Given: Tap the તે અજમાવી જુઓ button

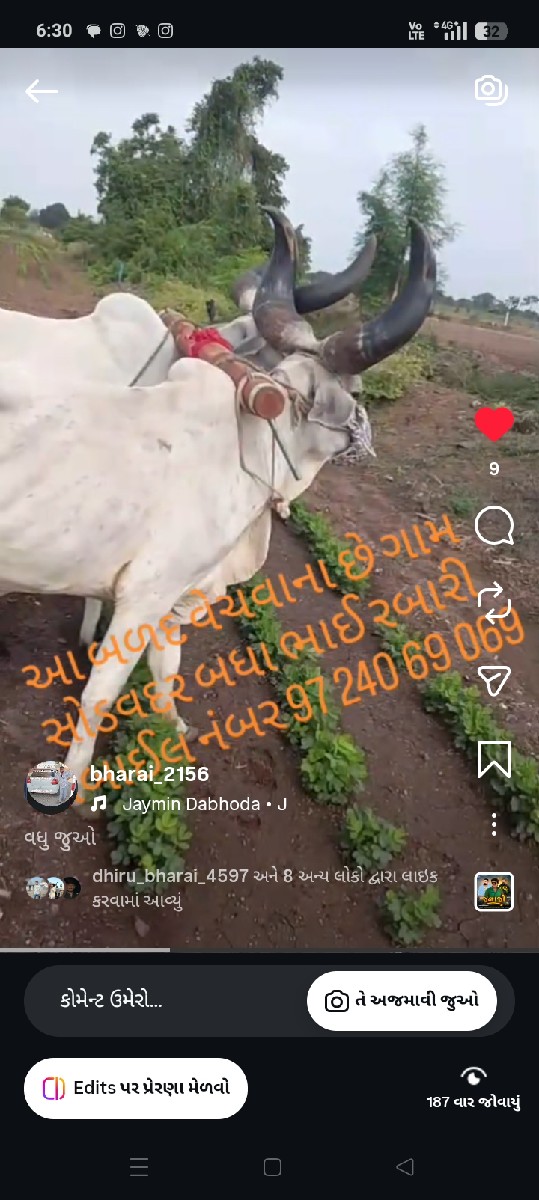Looking at the screenshot, I should point(402,1000).
